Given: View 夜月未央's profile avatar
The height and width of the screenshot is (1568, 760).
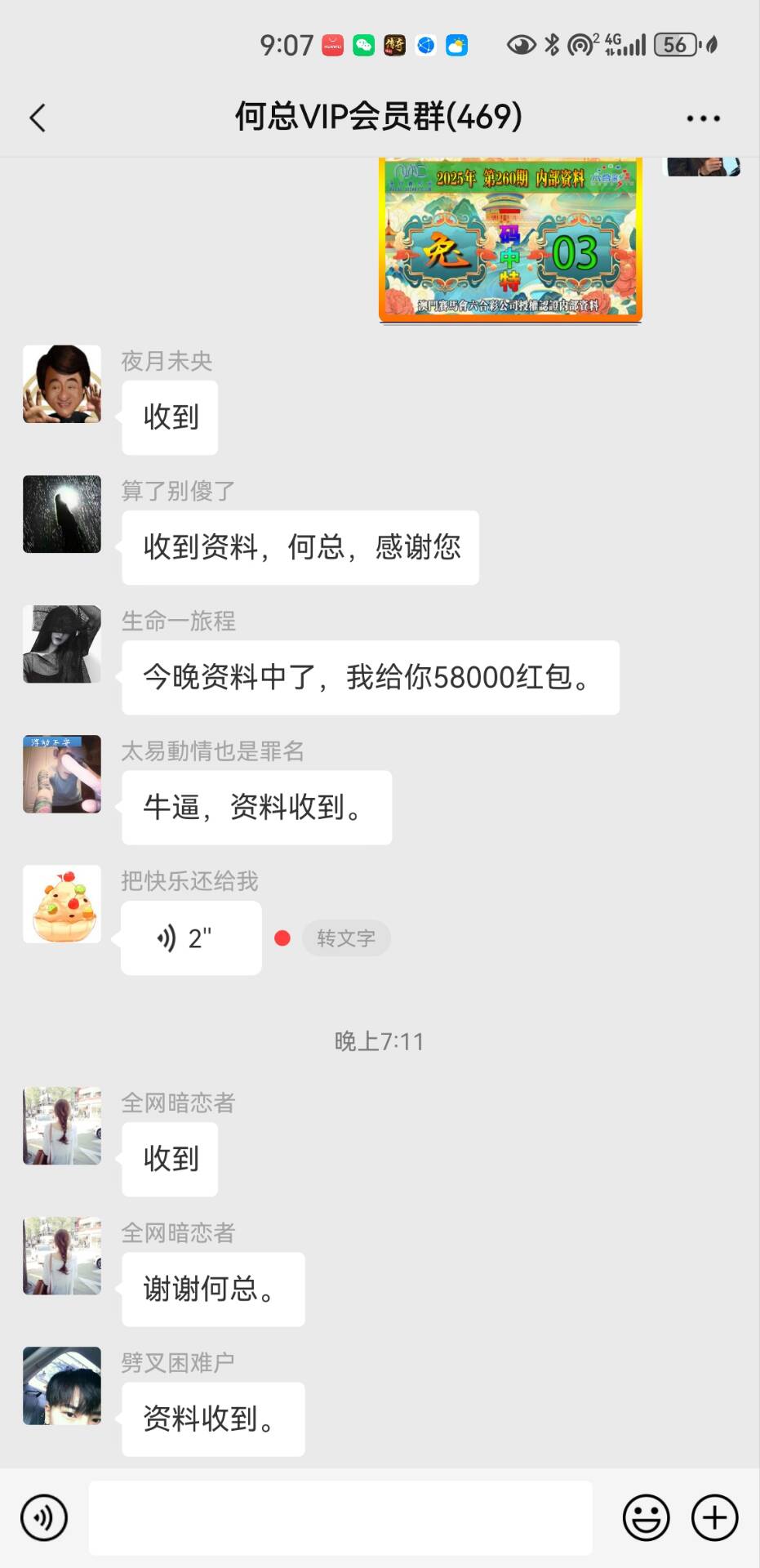Looking at the screenshot, I should pyautogui.click(x=62, y=384).
